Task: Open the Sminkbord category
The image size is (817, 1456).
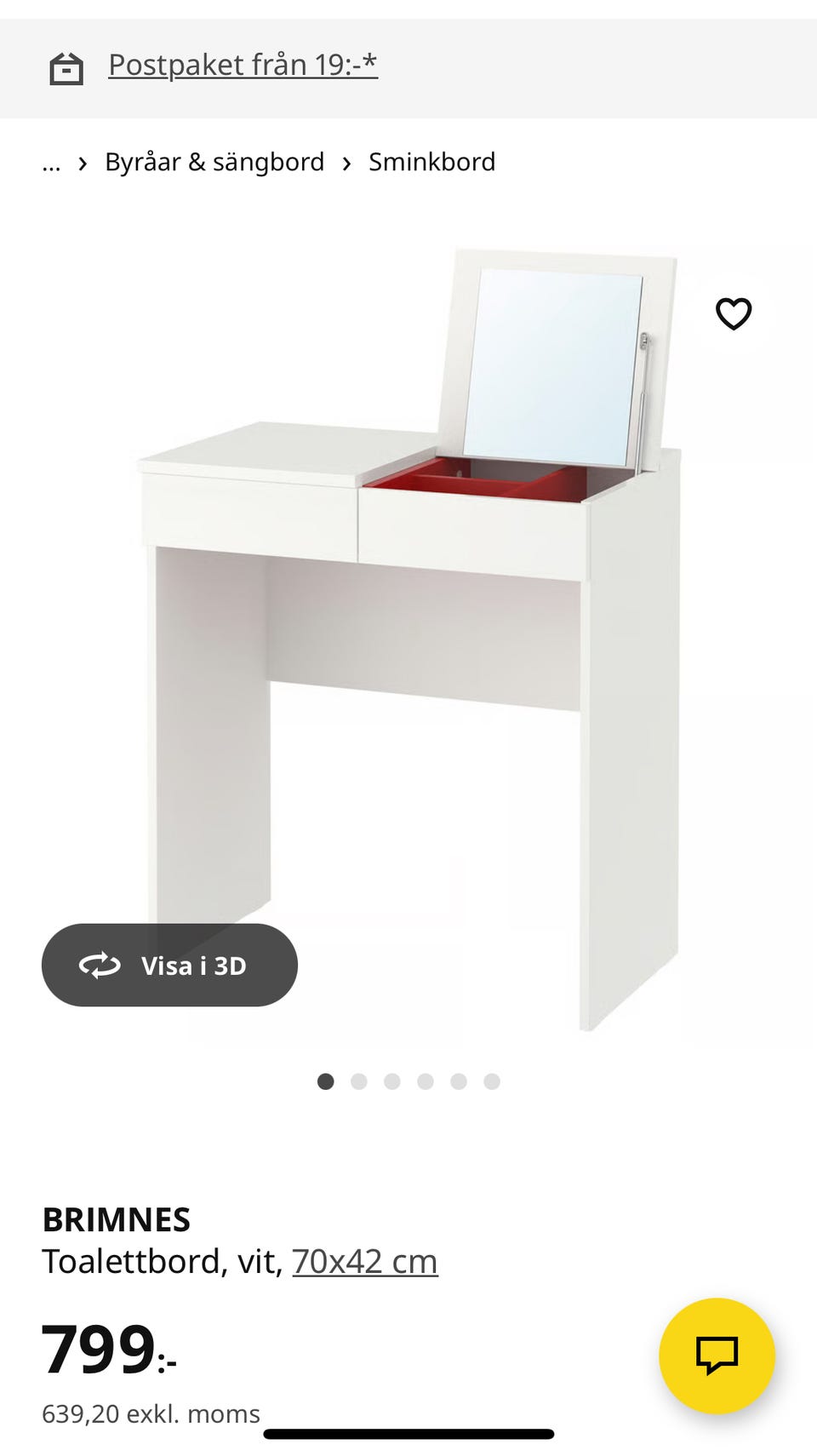Action: click(431, 162)
